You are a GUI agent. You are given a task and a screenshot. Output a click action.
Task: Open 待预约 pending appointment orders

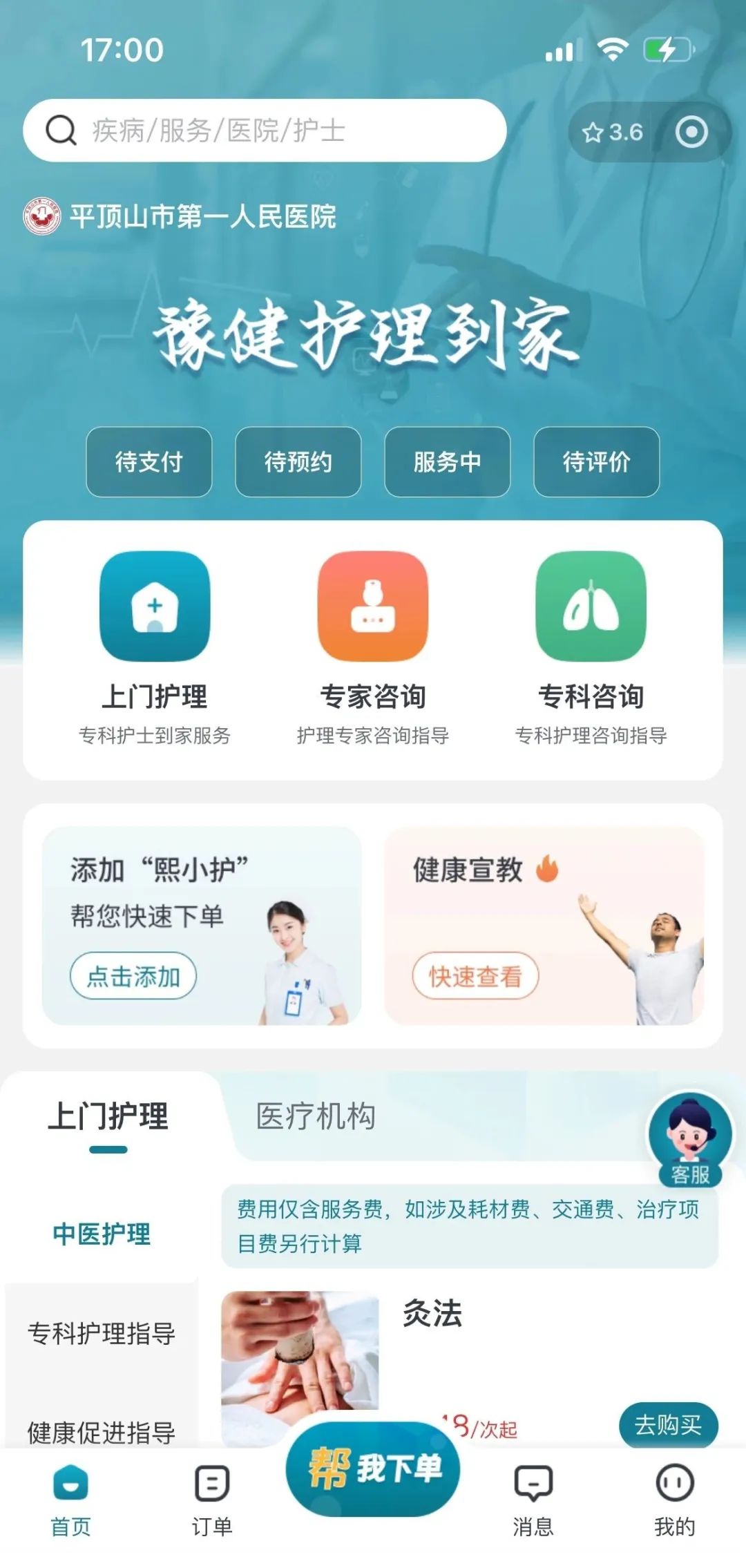[298, 462]
